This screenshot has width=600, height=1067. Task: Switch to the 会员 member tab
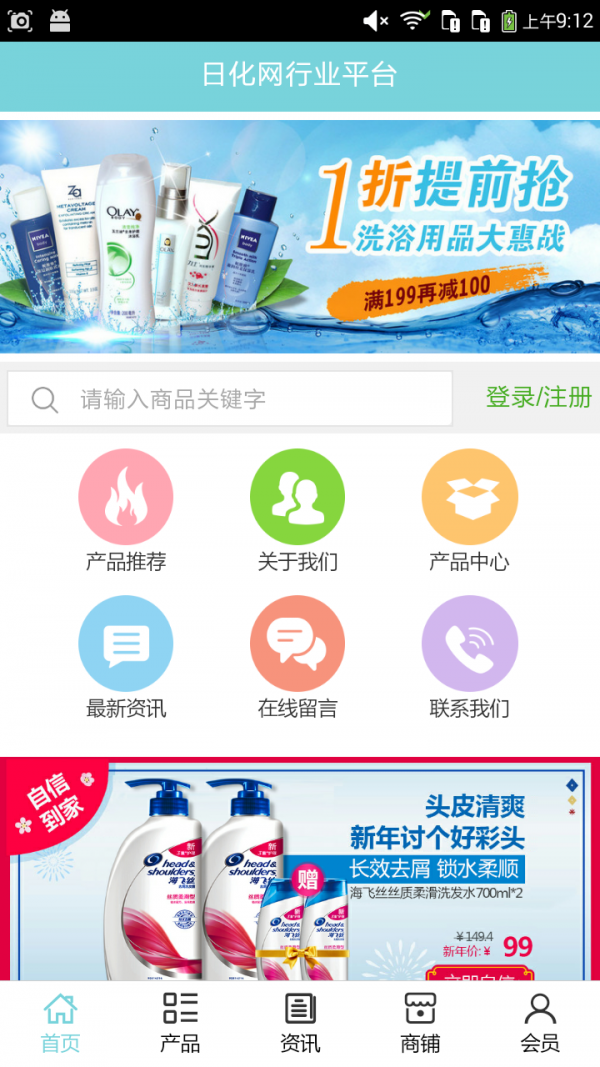[540, 1023]
